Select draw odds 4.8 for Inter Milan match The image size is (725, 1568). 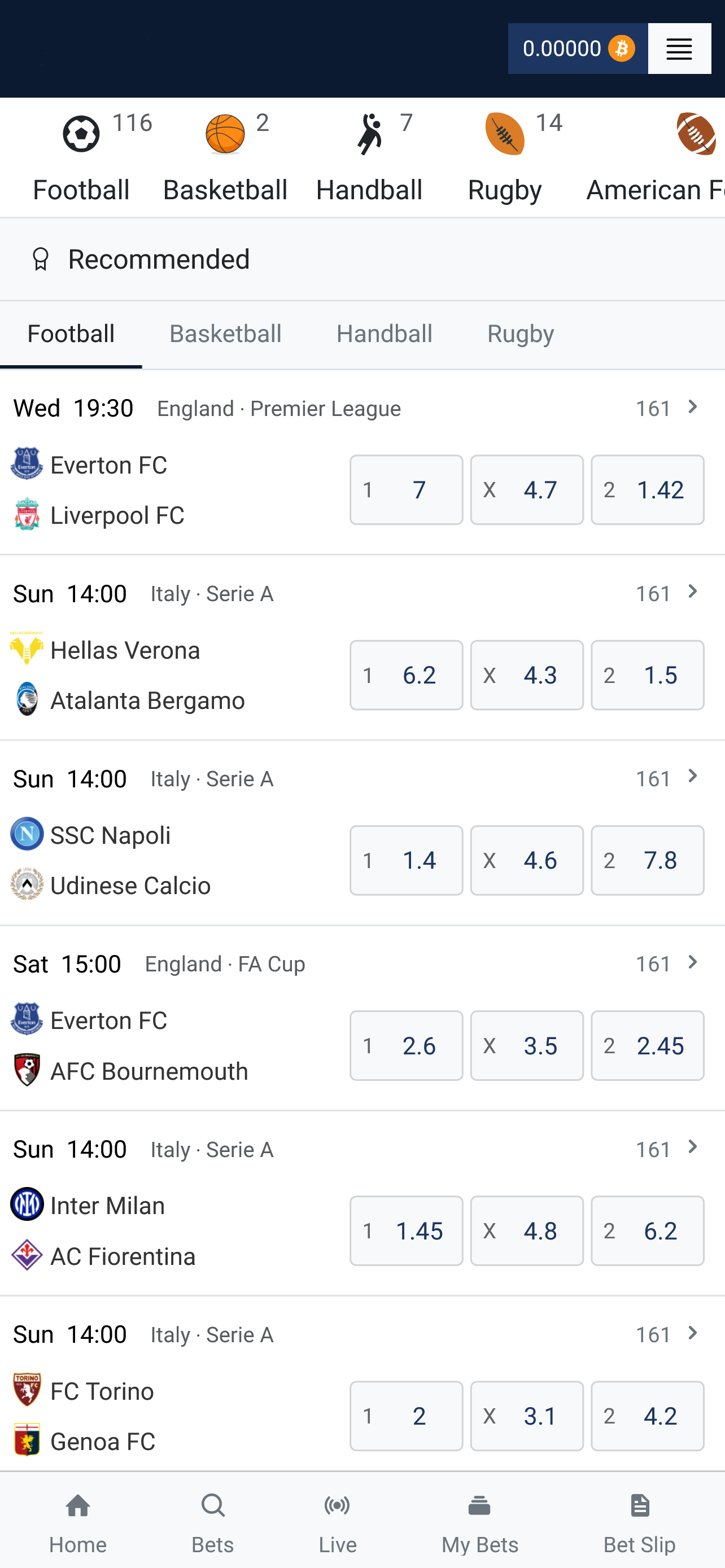[527, 1231]
